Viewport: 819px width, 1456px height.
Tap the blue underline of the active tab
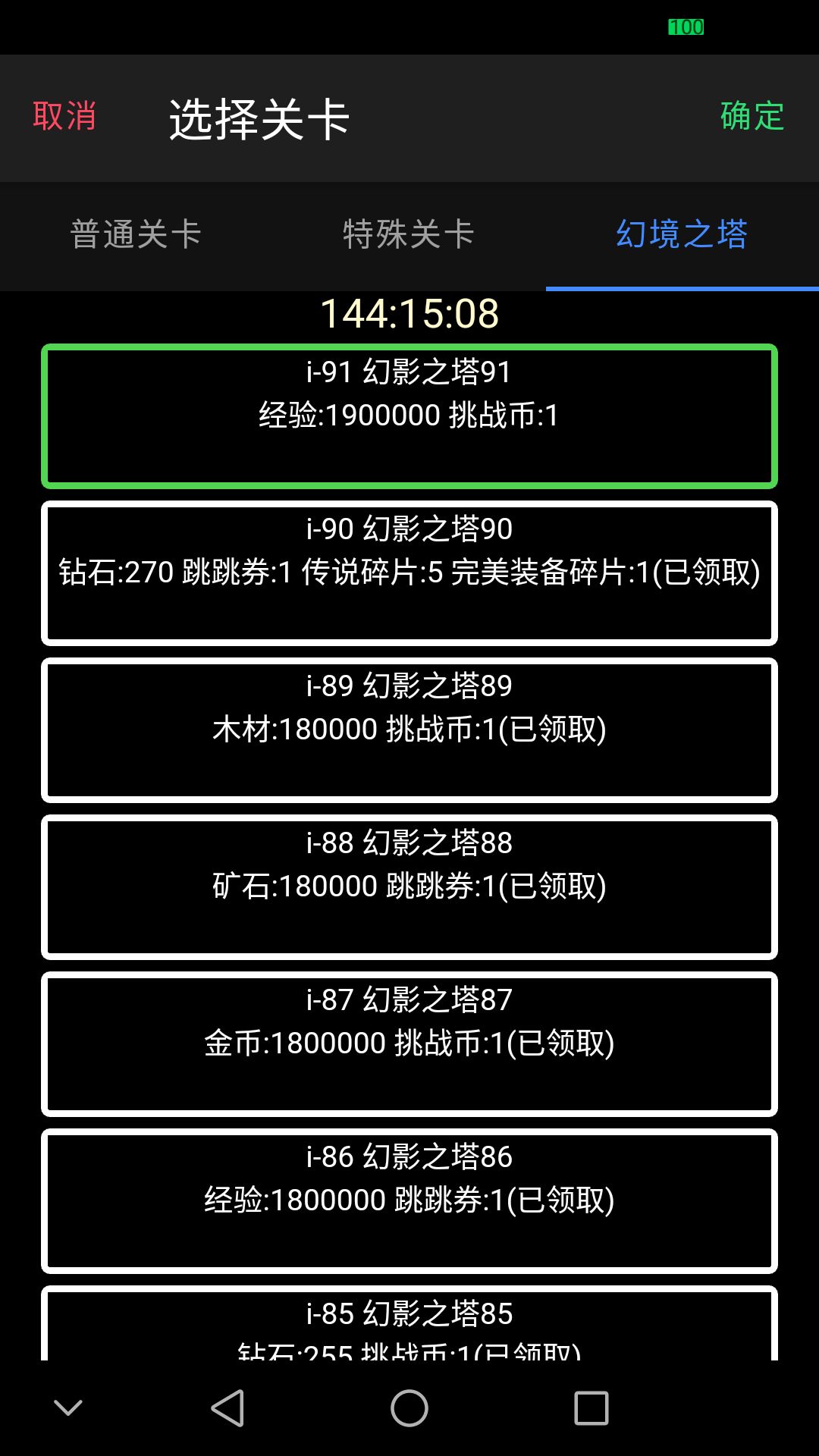[x=681, y=287]
